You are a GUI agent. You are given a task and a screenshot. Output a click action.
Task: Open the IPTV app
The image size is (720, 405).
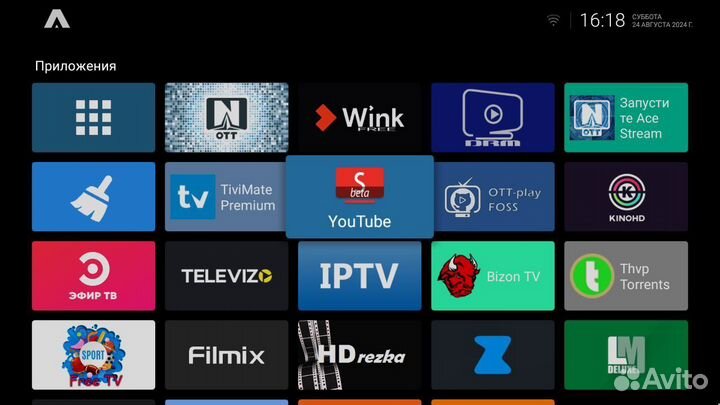(x=359, y=275)
